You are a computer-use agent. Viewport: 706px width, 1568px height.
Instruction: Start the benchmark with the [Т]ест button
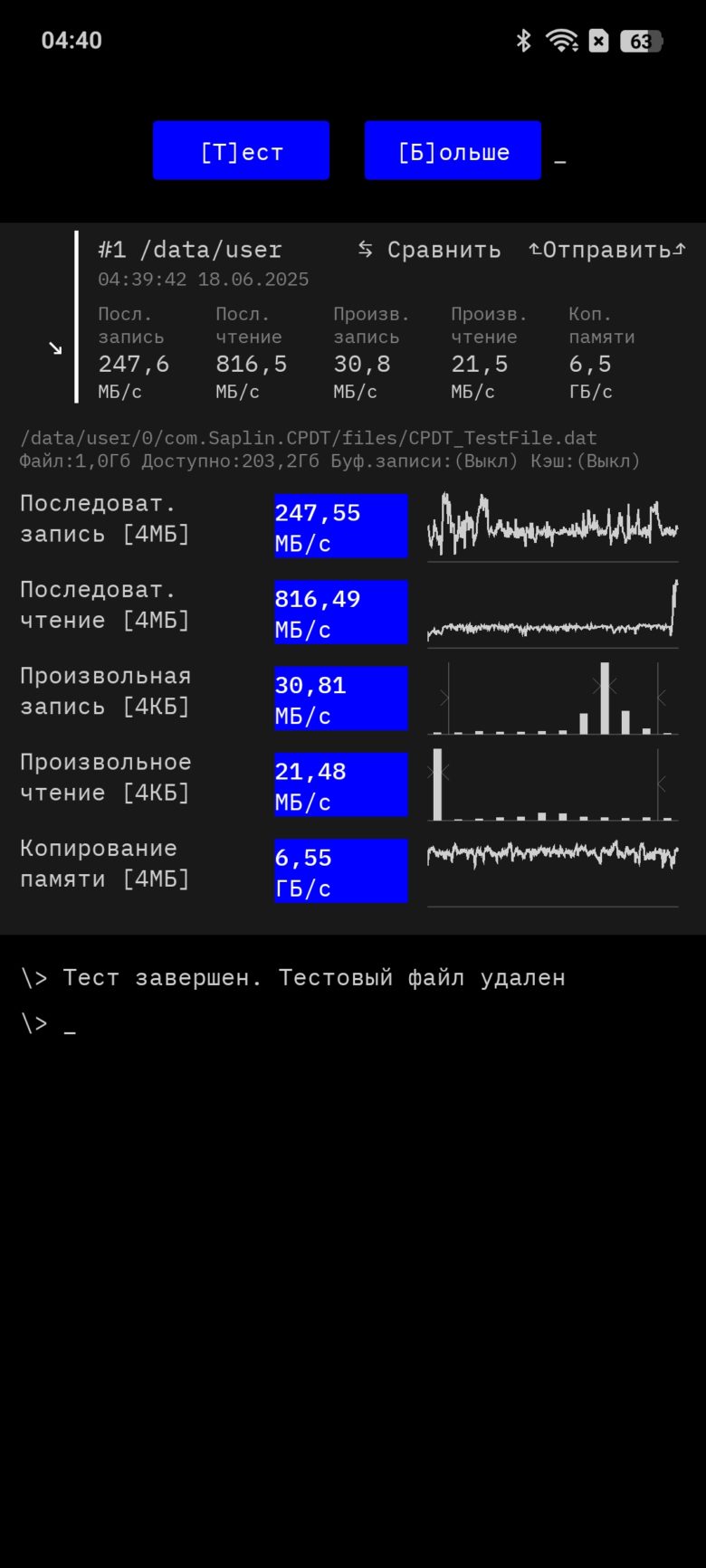click(241, 150)
